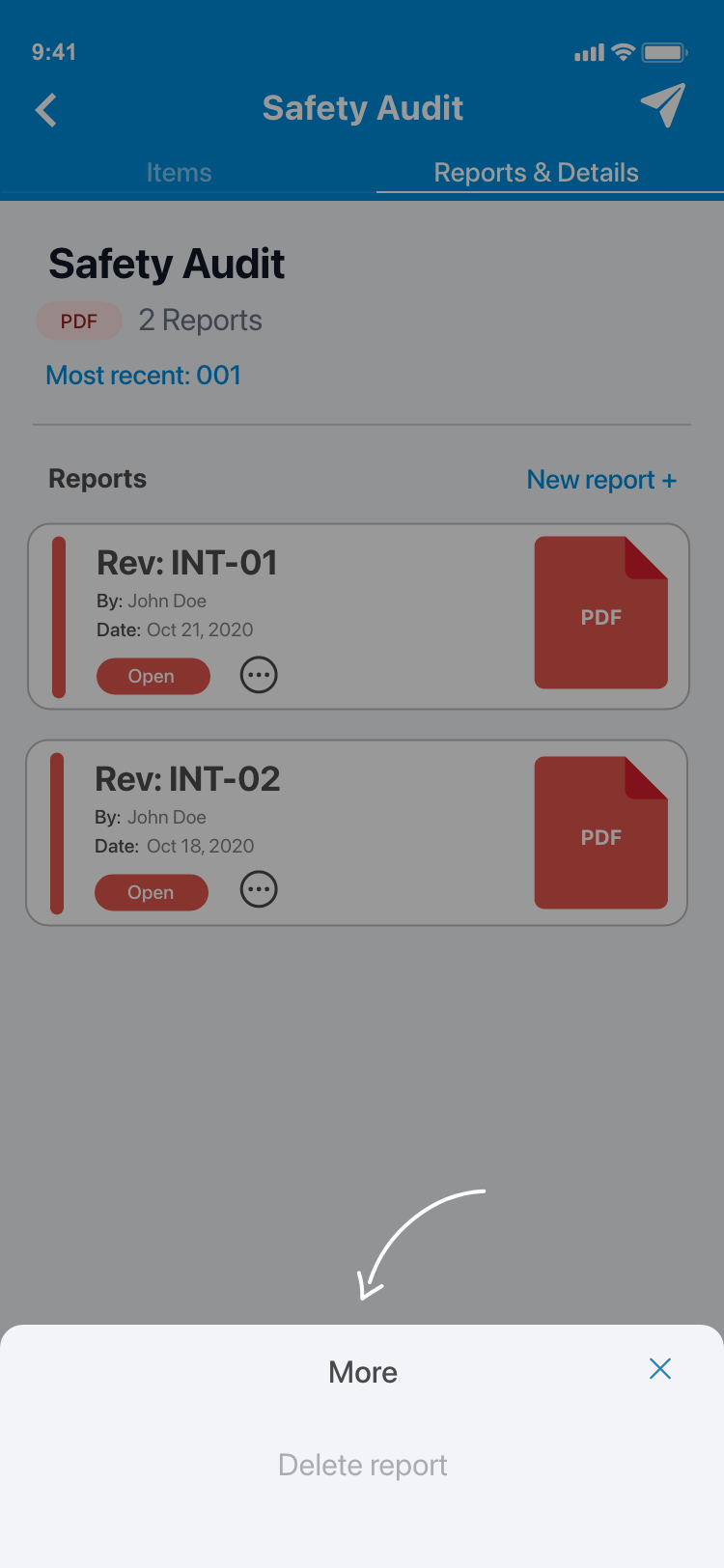Screen dimensions: 724x1568
Task: View the PDF file of Rev: INT-02
Action: pos(600,833)
